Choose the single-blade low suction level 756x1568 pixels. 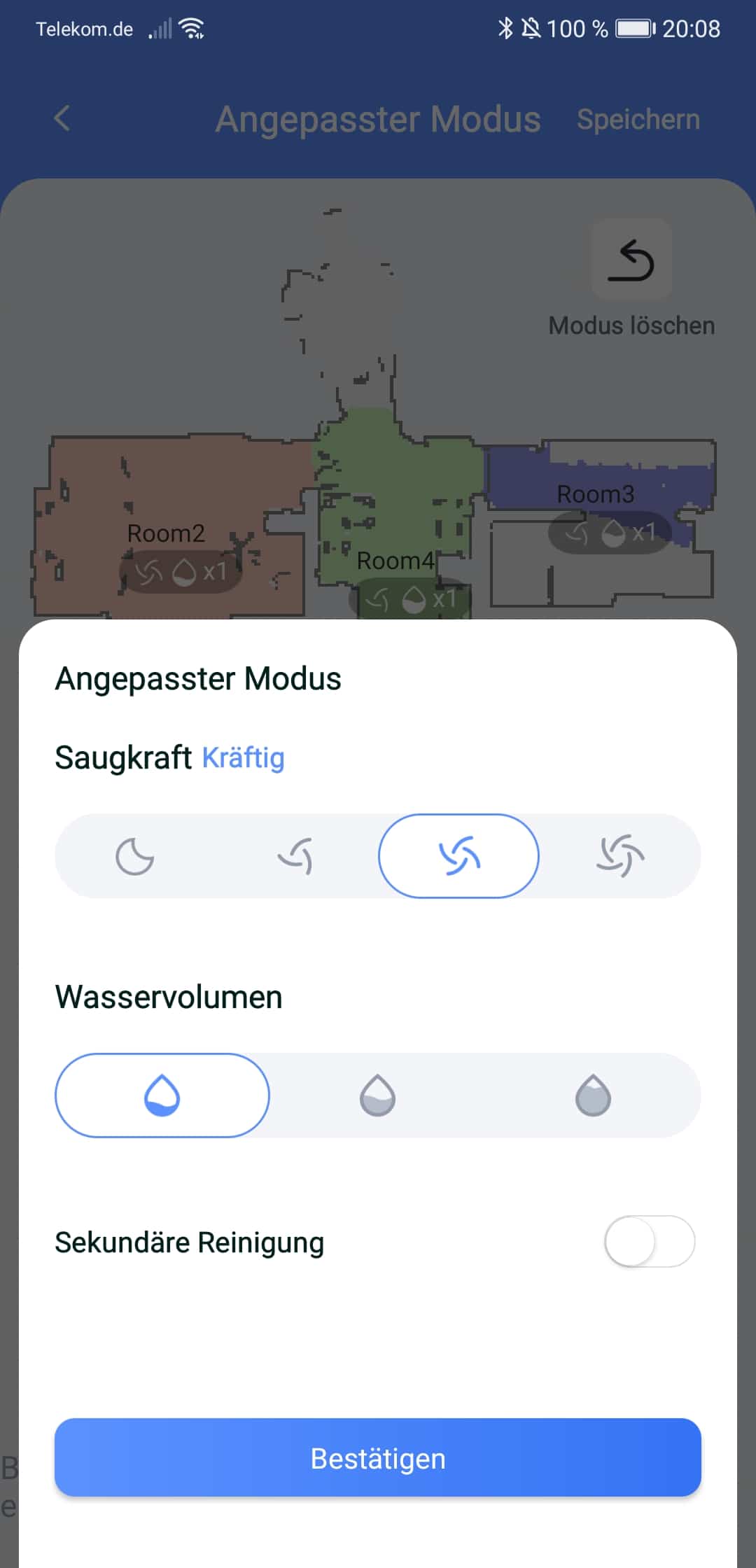(x=296, y=856)
